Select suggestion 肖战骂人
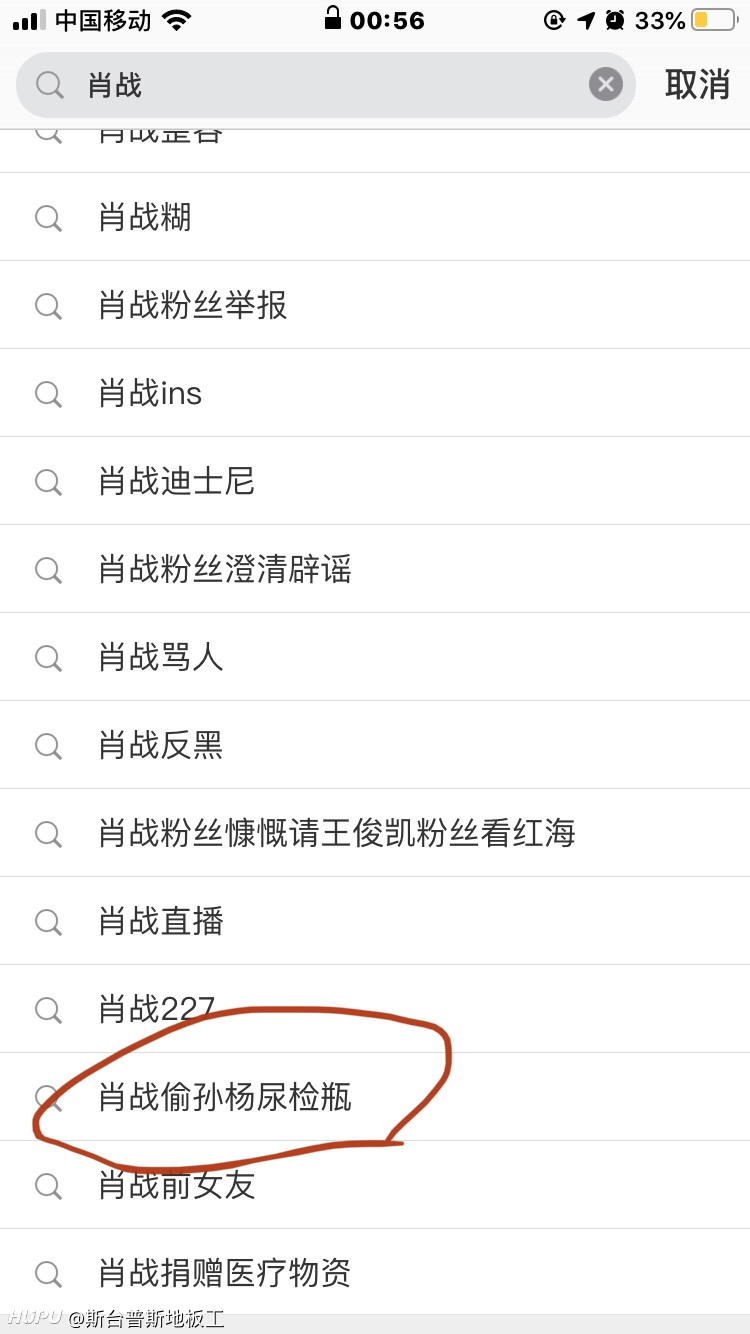Screen dimensions: 750x1334 pyautogui.click(x=375, y=657)
